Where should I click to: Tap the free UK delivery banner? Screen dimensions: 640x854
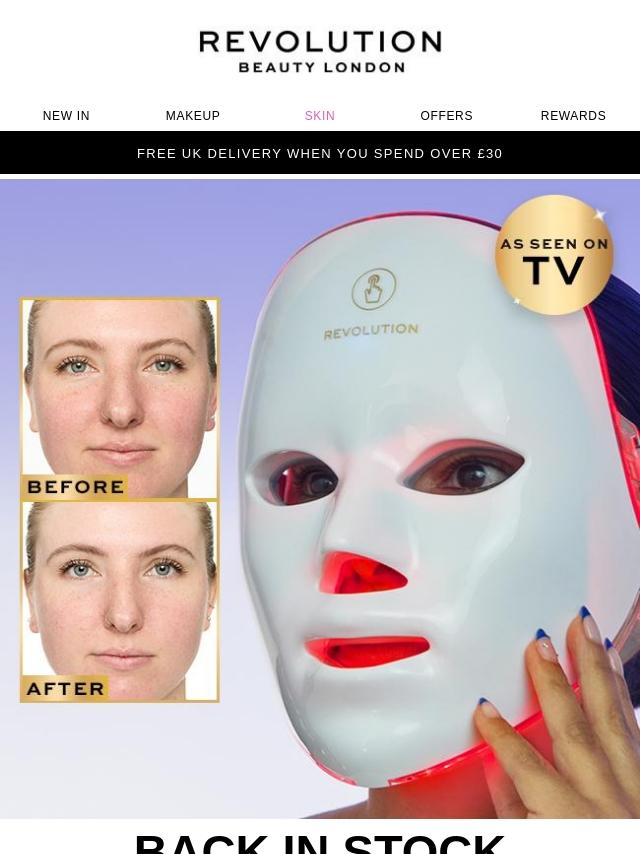coord(320,154)
